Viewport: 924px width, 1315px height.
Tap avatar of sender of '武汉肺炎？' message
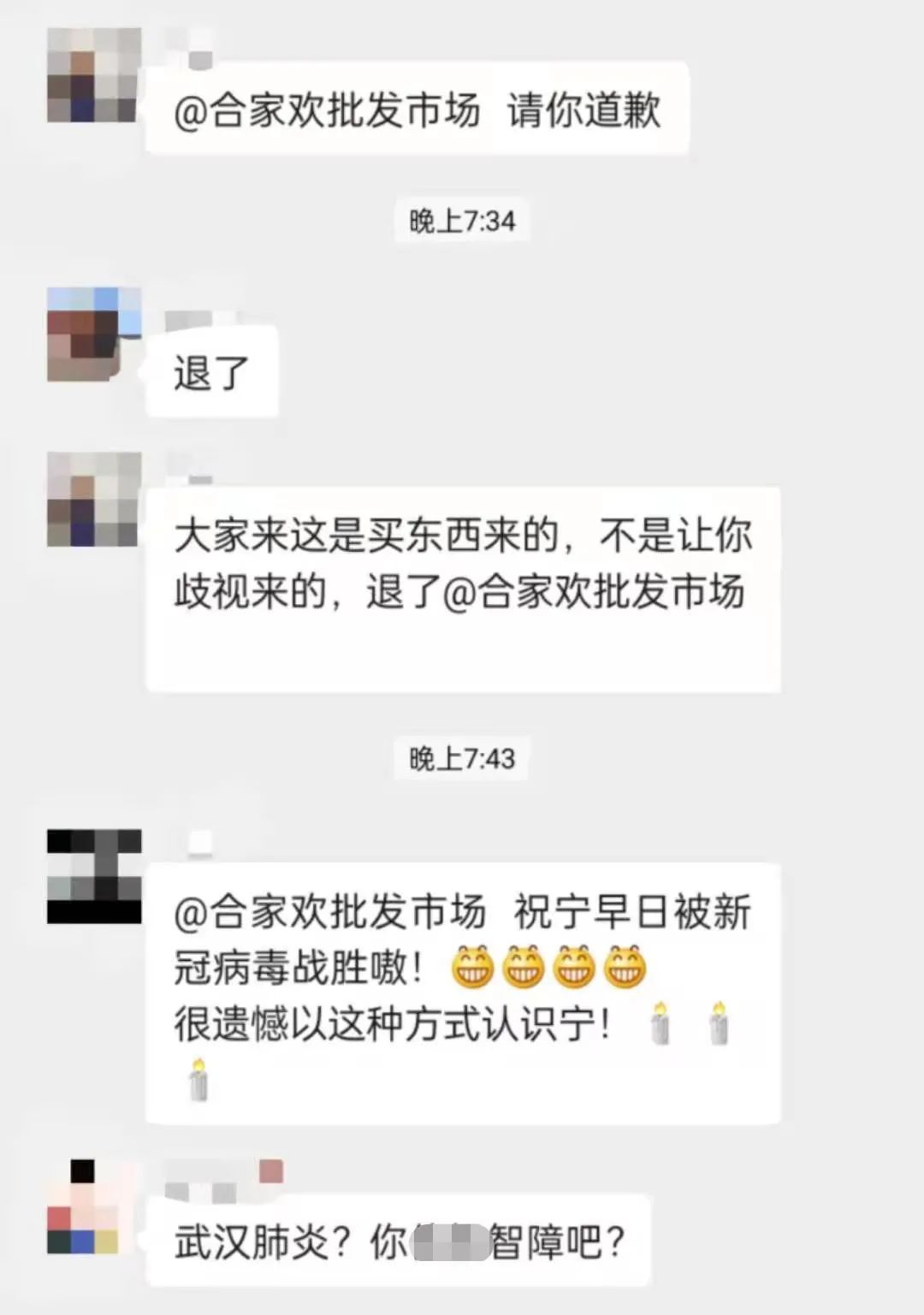[x=82, y=1207]
